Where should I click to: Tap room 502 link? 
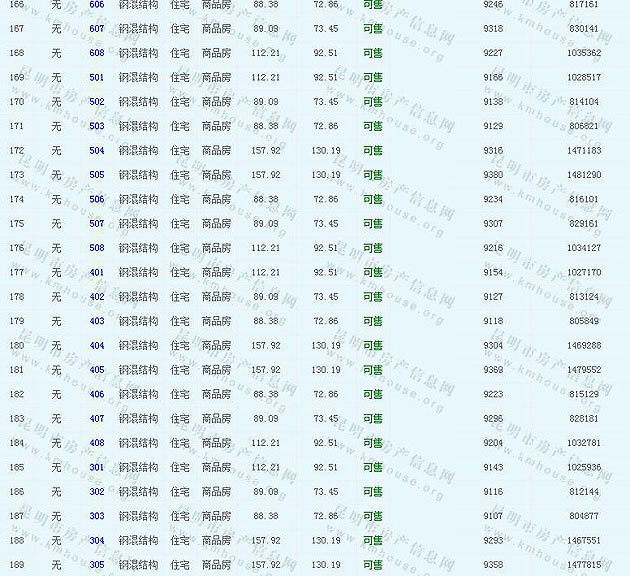[x=96, y=102]
